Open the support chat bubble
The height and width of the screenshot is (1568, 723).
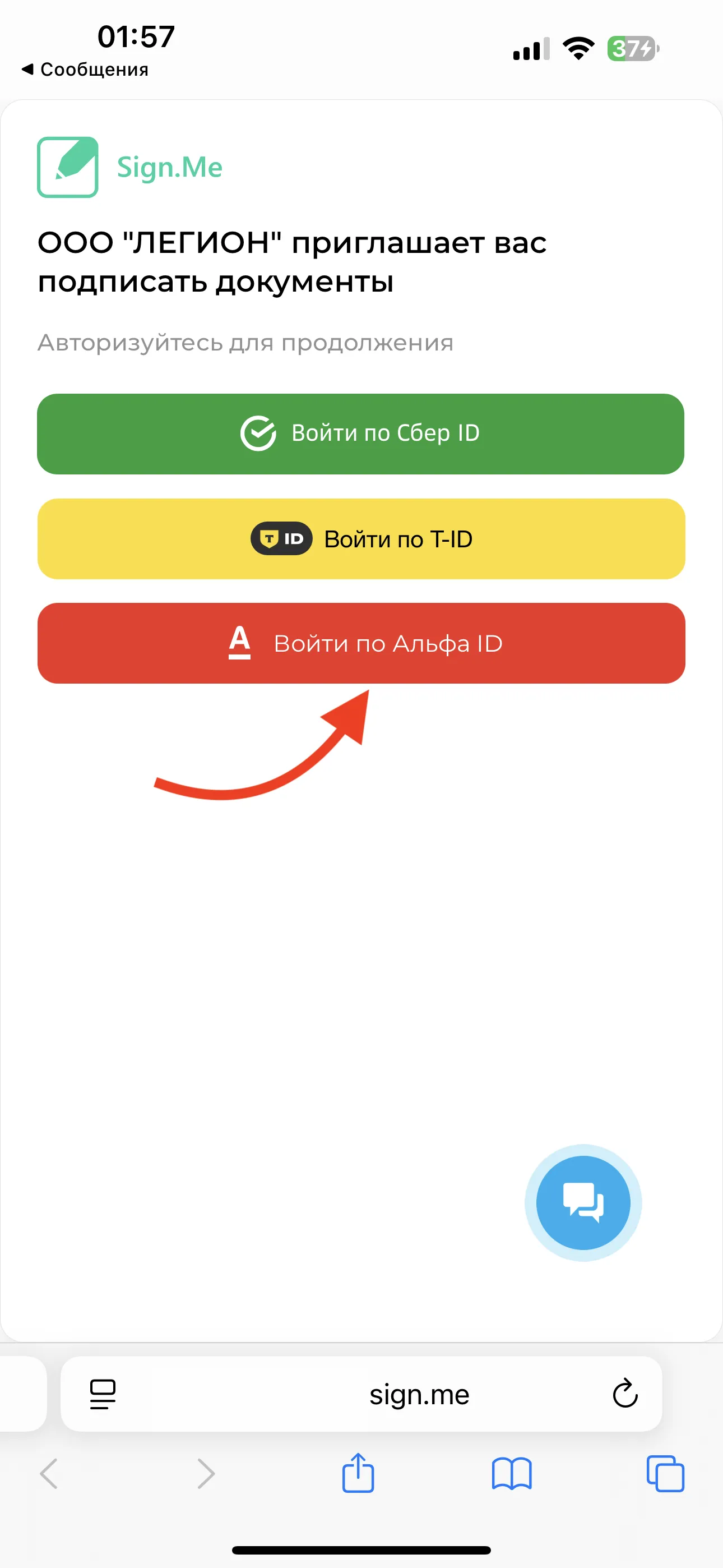click(582, 1202)
